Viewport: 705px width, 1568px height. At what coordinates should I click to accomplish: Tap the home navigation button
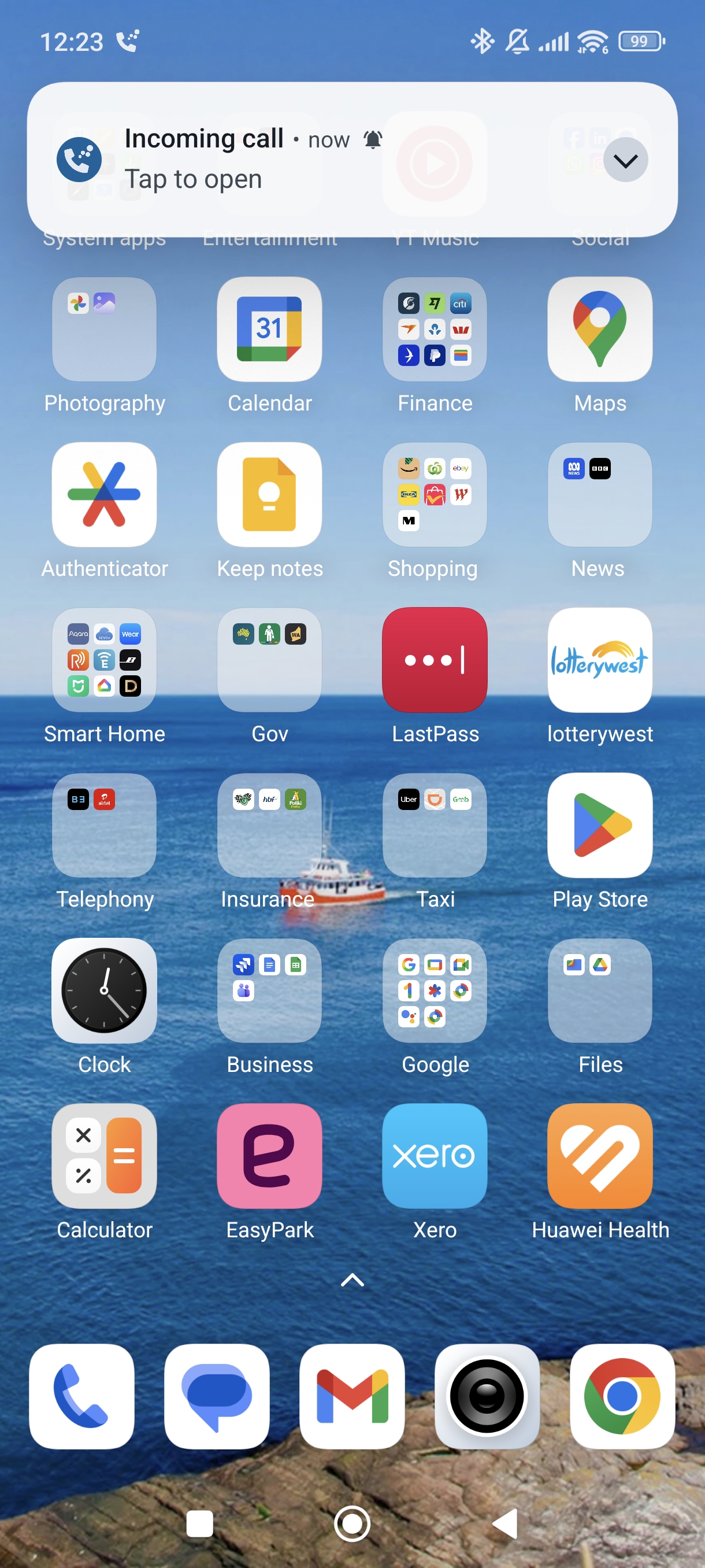point(352,1523)
